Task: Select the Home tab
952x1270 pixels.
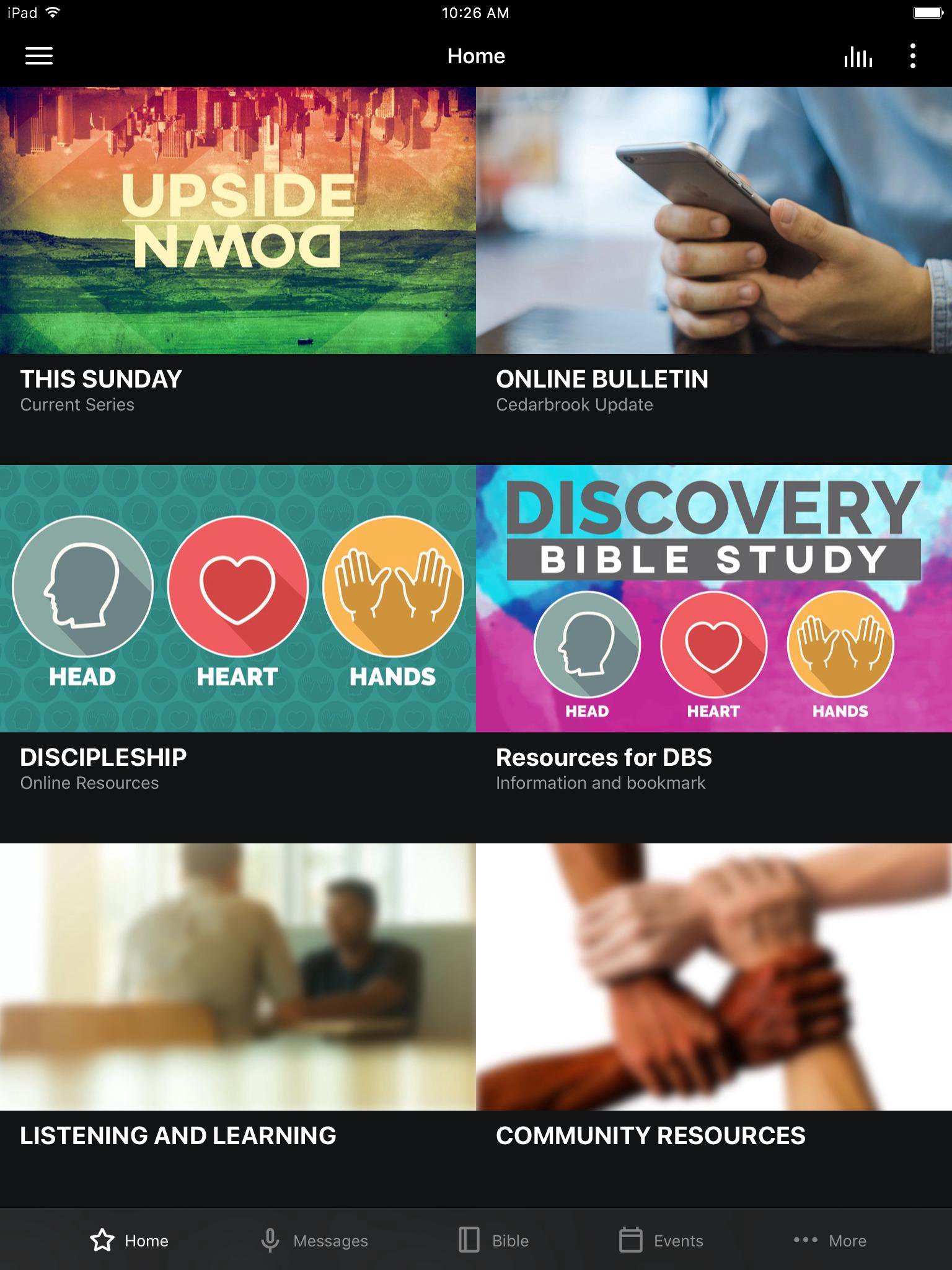Action: point(129,1240)
